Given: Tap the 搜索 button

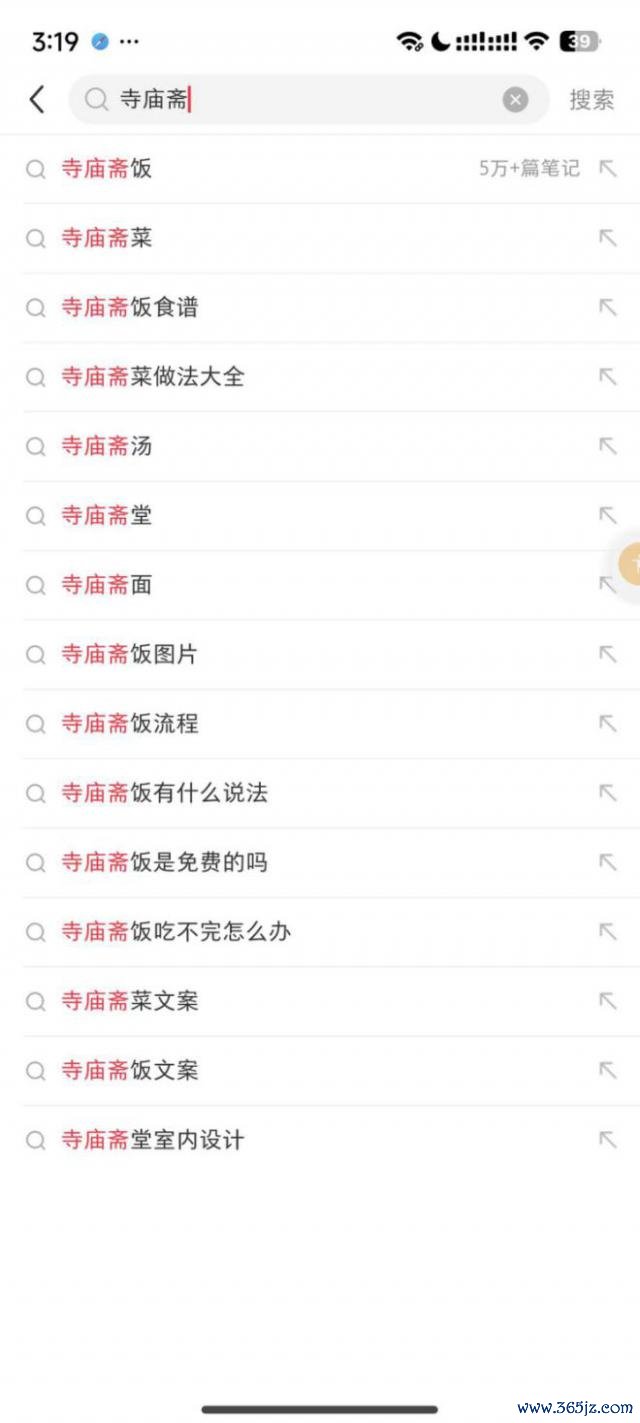Looking at the screenshot, I should click(591, 99).
